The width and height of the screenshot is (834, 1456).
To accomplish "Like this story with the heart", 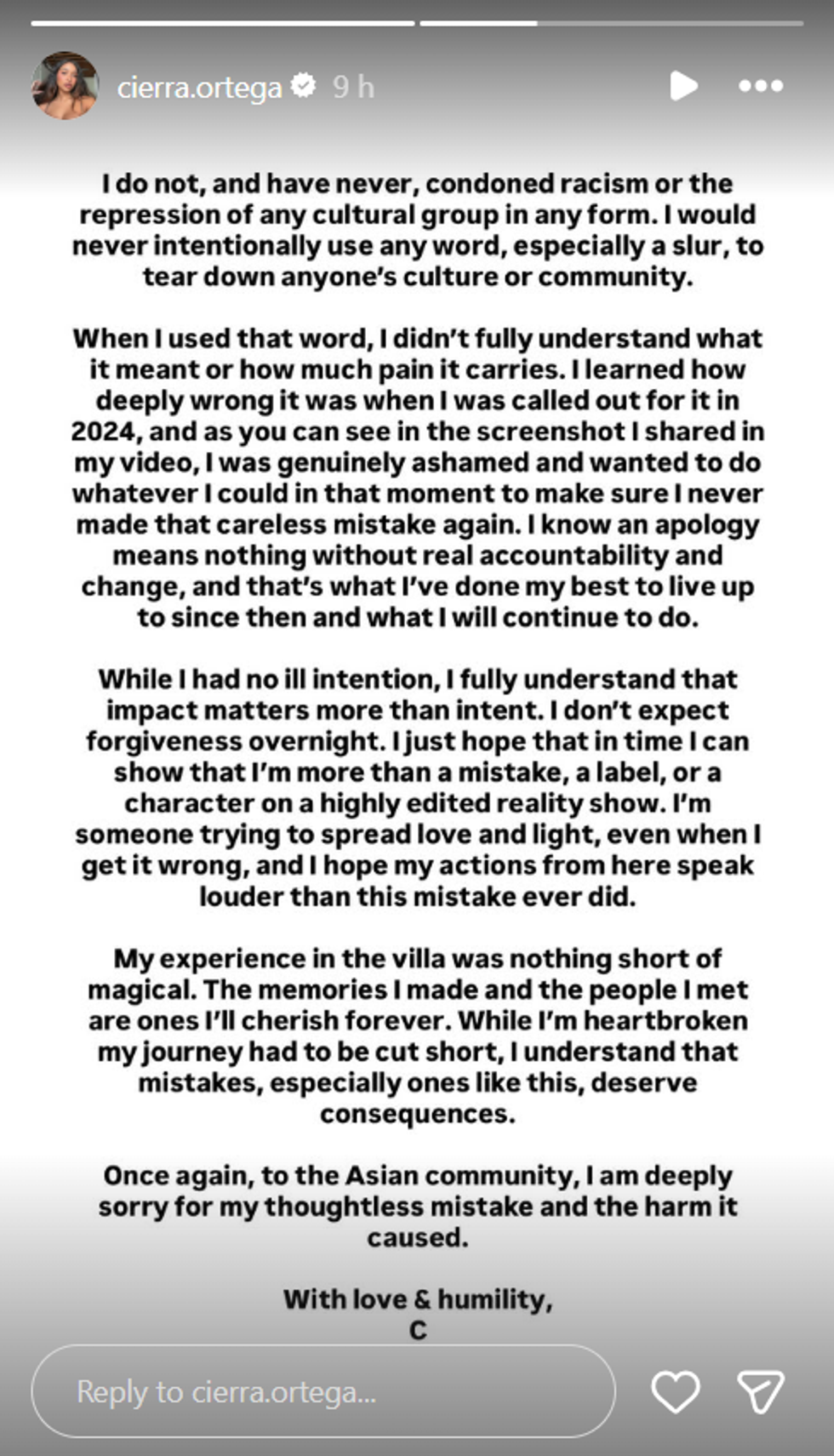I will click(675, 1392).
